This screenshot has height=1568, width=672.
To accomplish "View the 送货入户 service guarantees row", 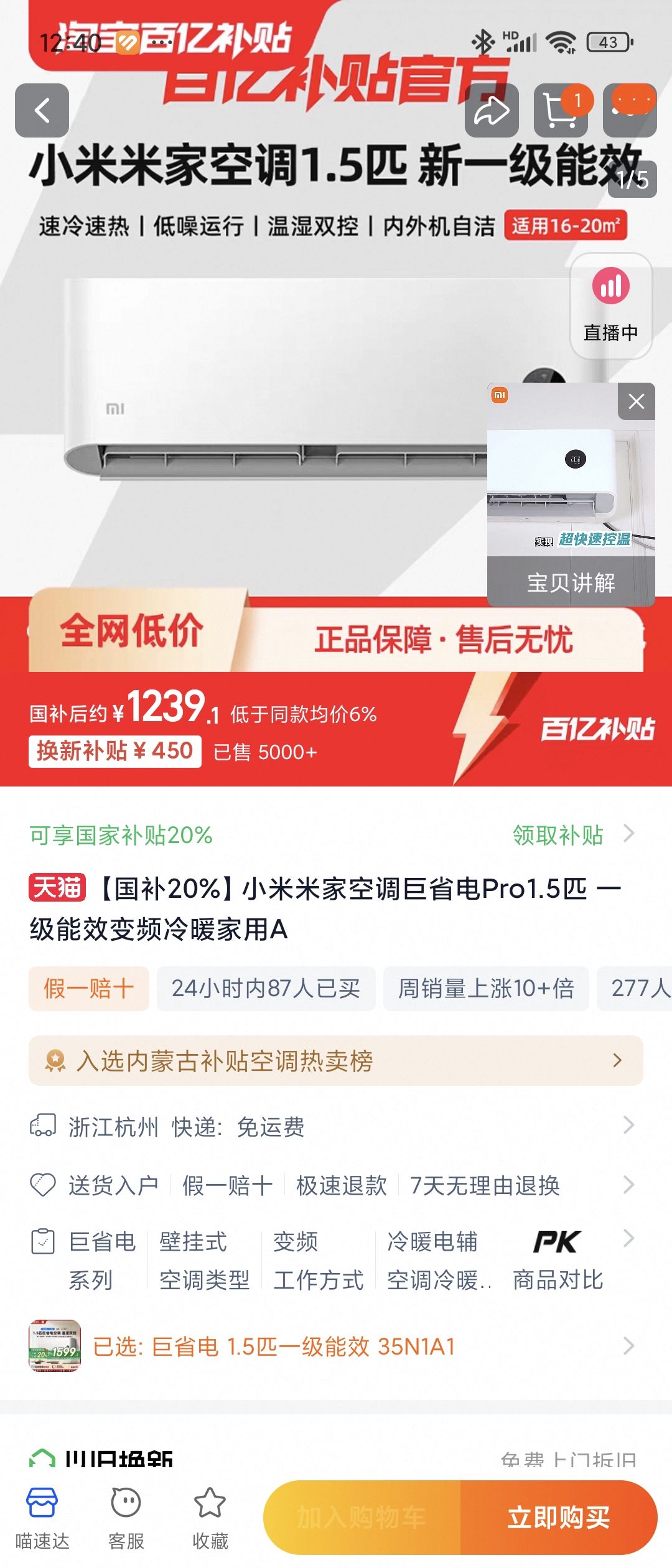I will tap(336, 1185).
